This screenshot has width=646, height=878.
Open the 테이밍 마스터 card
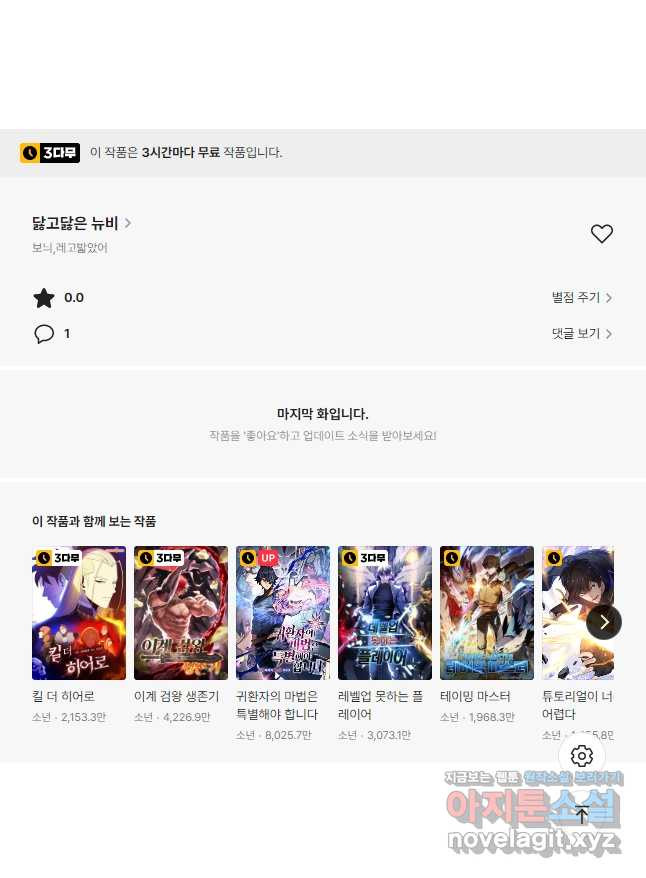pyautogui.click(x=487, y=613)
